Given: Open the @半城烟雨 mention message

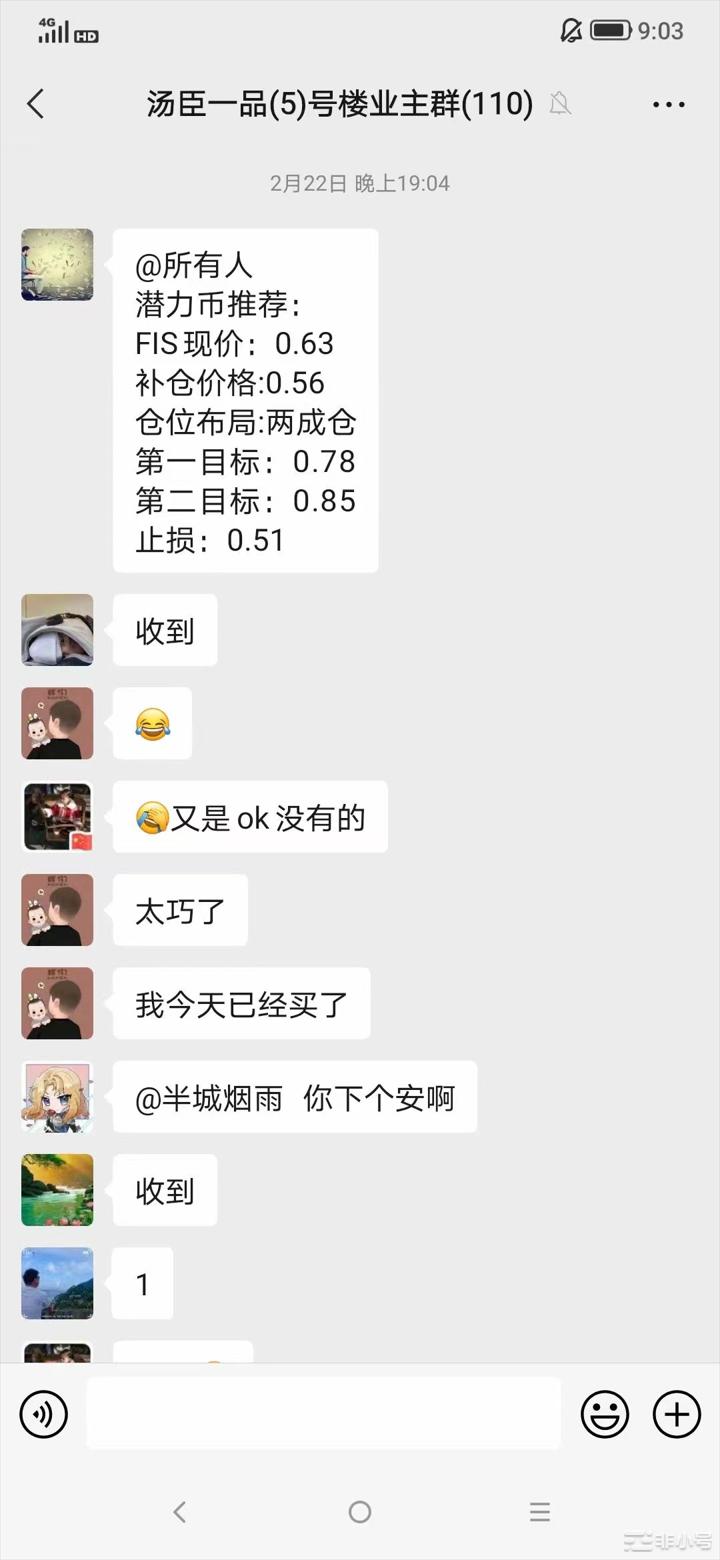Looking at the screenshot, I should coord(294,1097).
